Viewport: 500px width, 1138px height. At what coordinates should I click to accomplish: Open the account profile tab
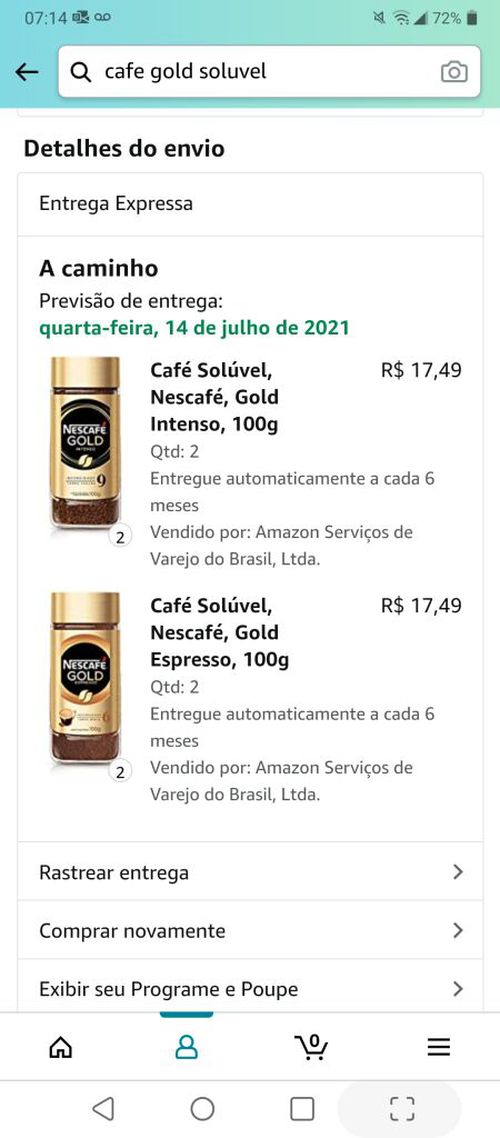click(x=187, y=1047)
